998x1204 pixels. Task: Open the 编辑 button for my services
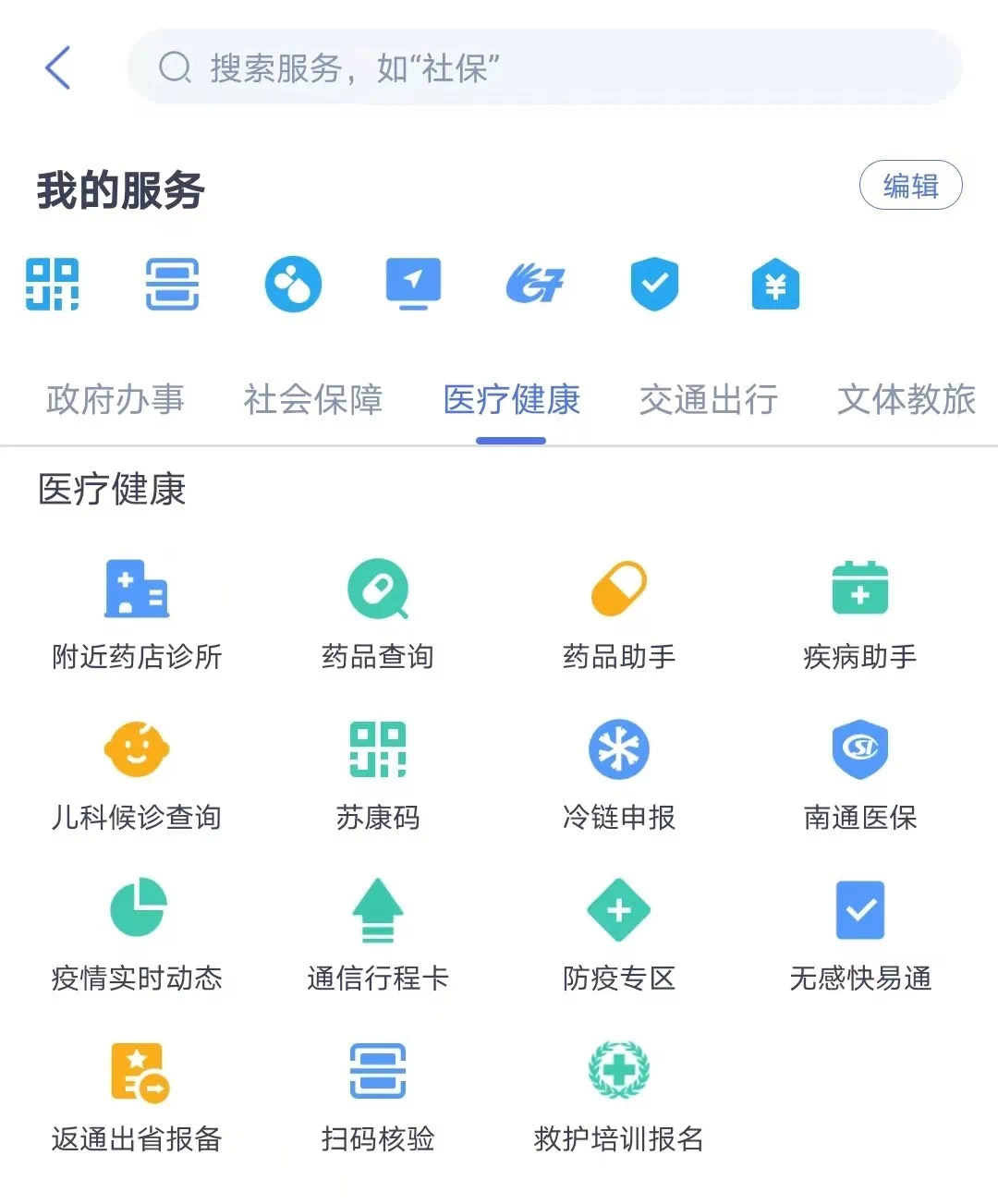(x=910, y=186)
